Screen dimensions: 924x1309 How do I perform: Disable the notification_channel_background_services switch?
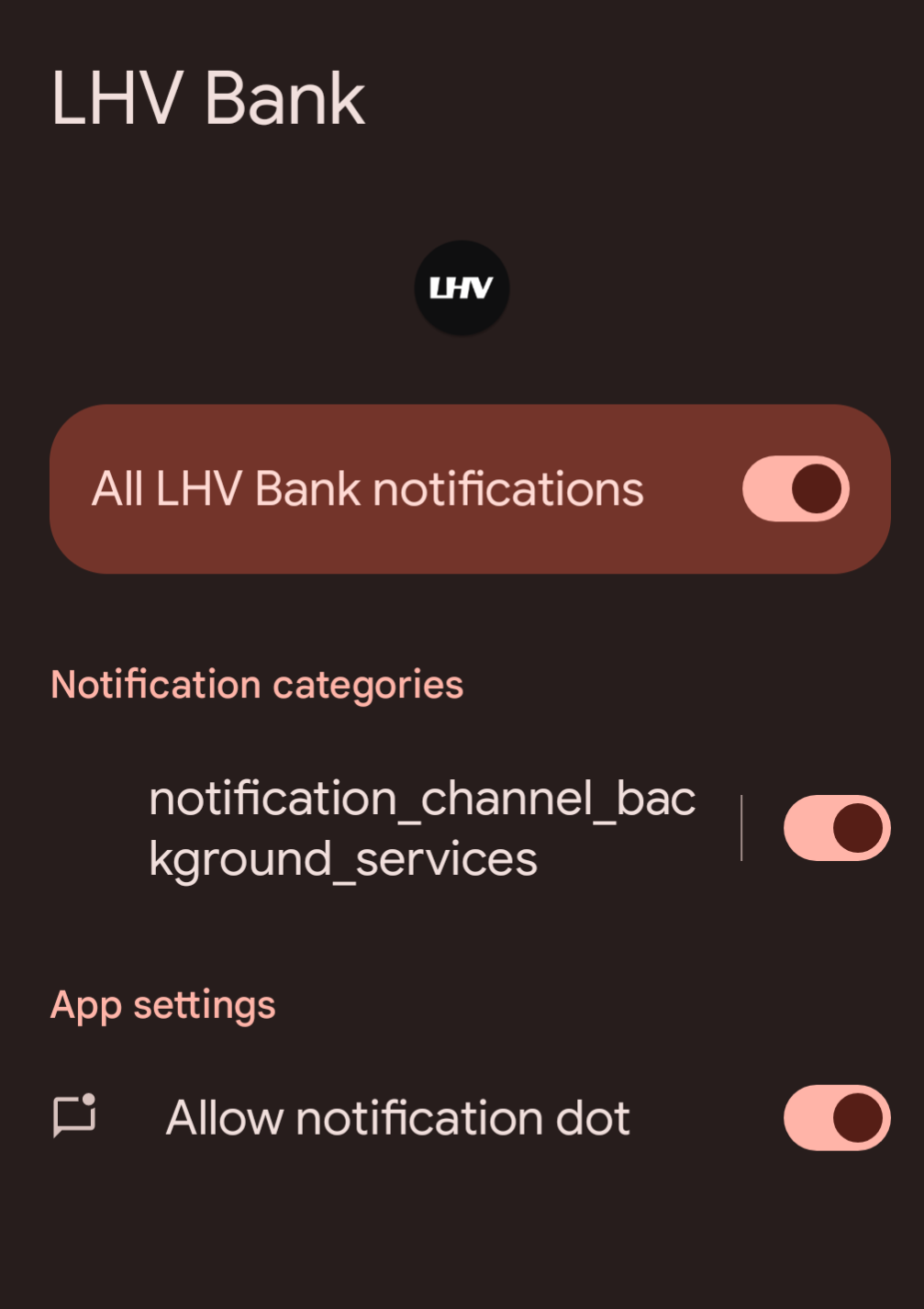(x=836, y=828)
